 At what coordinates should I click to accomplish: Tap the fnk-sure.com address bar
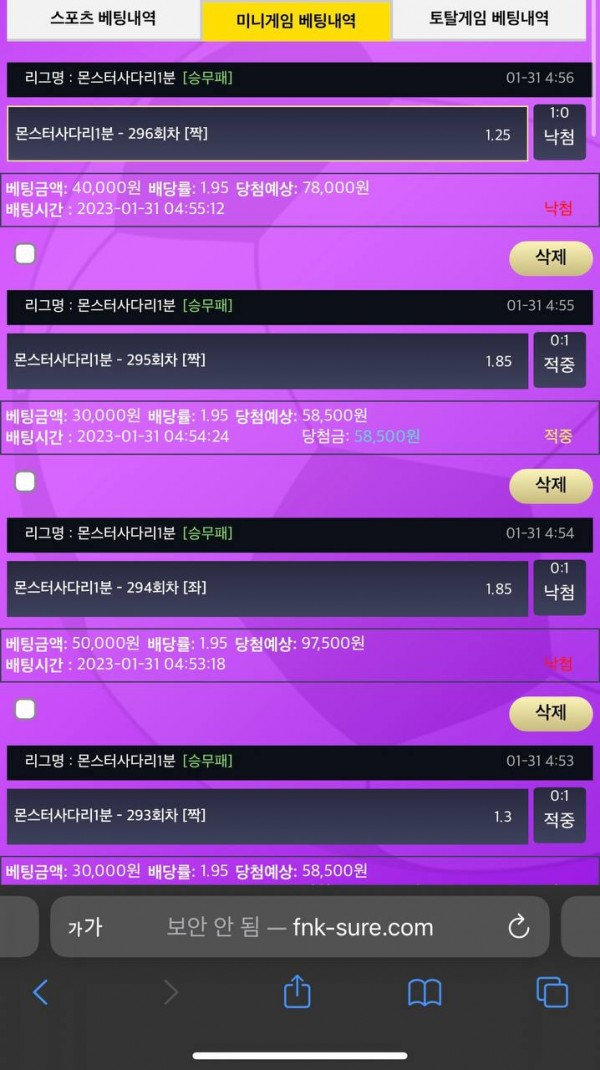pos(300,927)
